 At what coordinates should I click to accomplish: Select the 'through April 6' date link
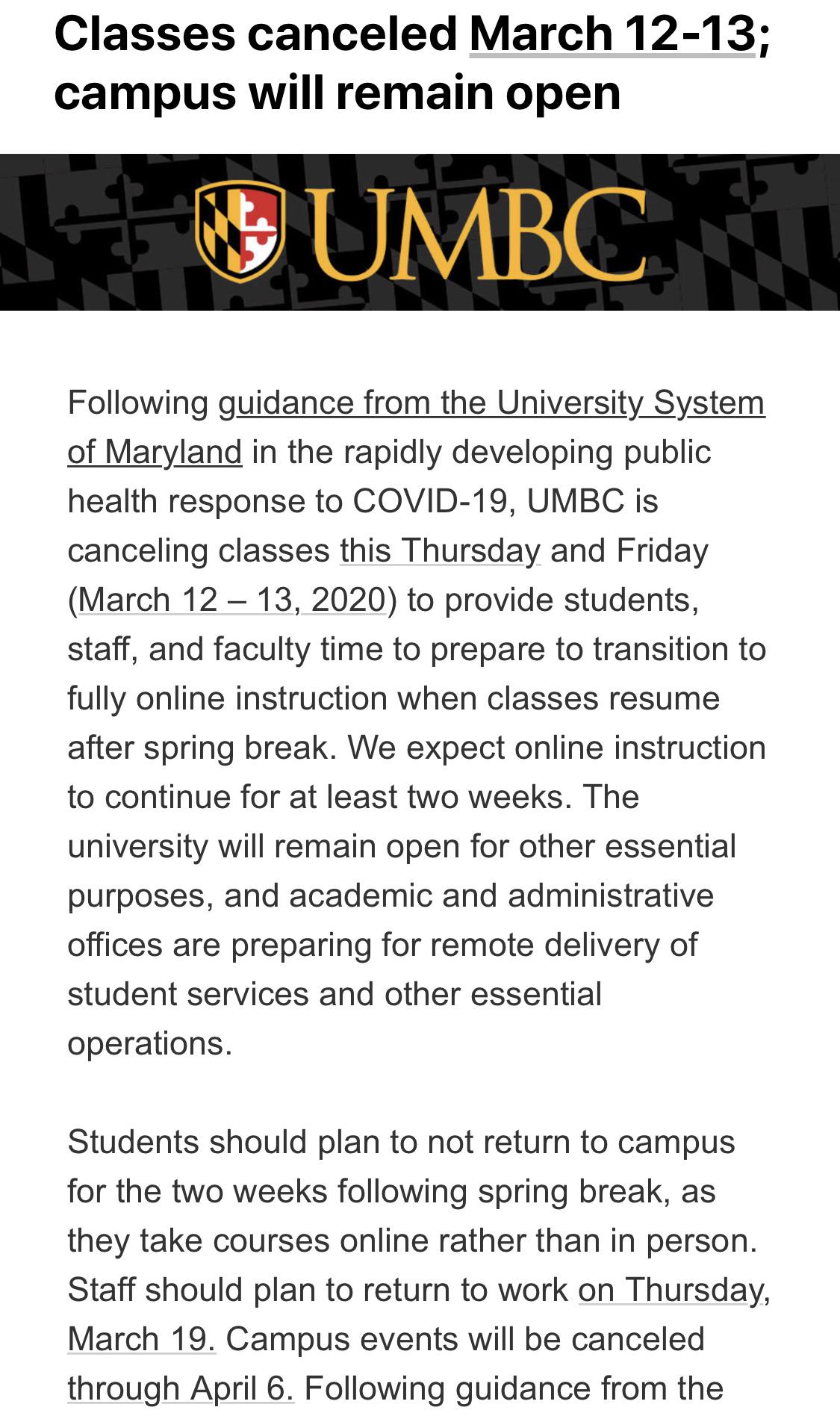point(180,1389)
